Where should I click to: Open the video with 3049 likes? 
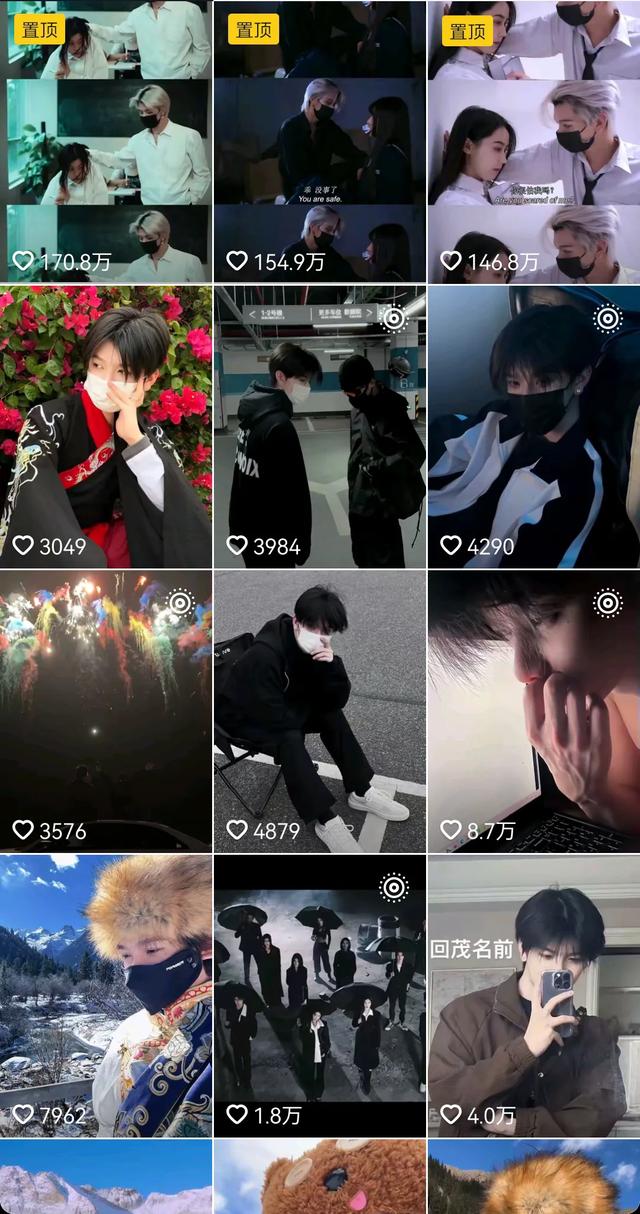[x=106, y=427]
